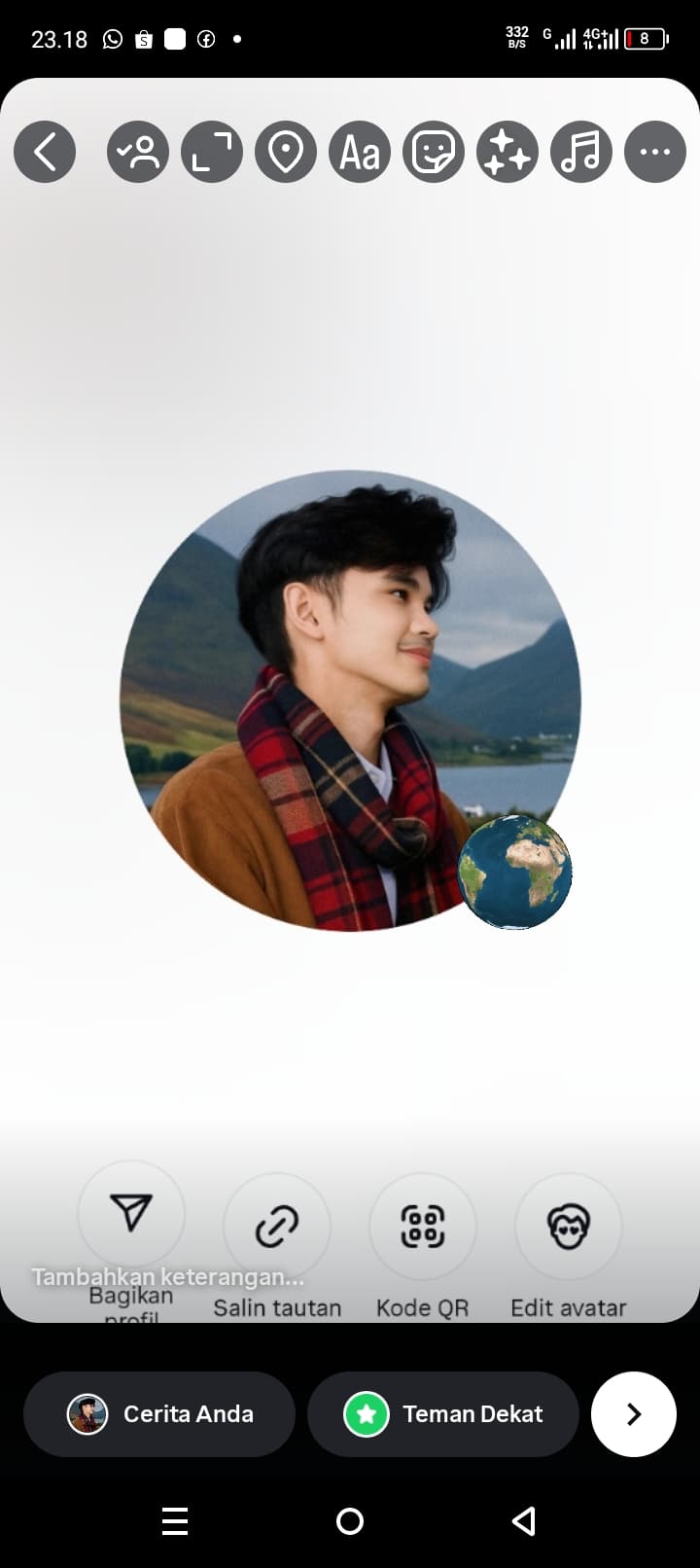Tap the white next arrow button
Image resolution: width=700 pixels, height=1568 pixels.
pyautogui.click(x=634, y=1414)
